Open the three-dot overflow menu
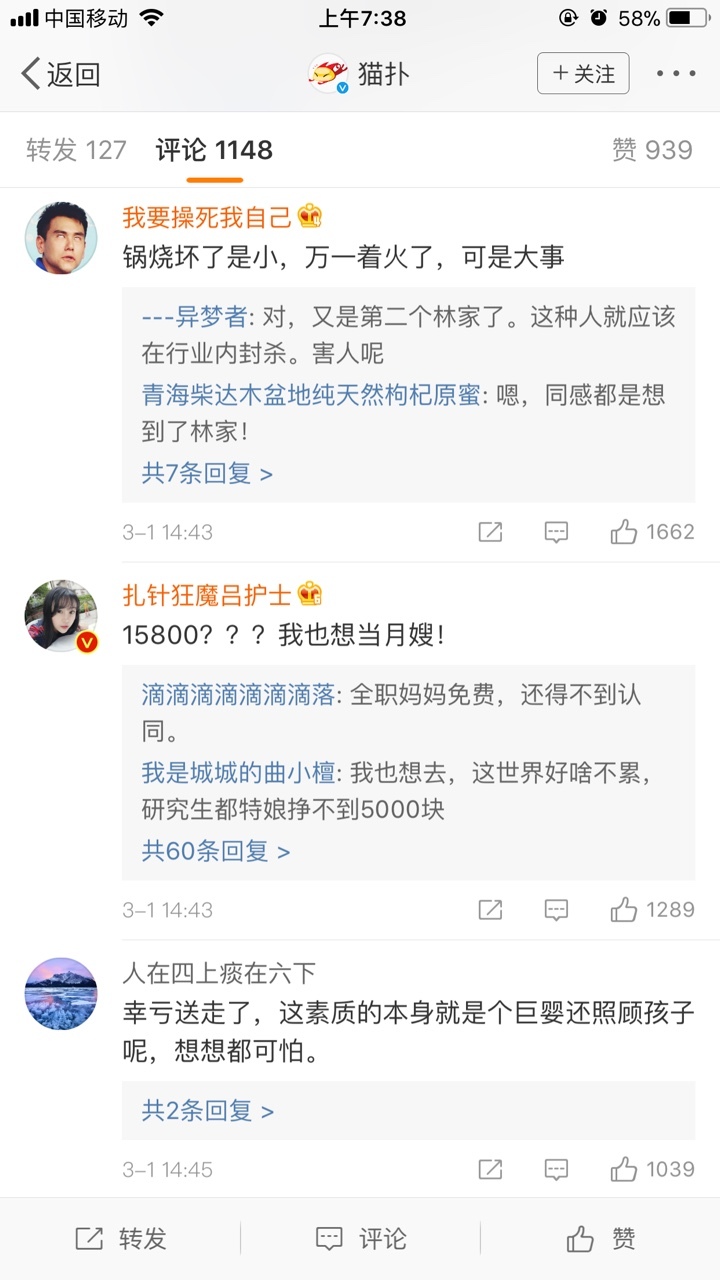Viewport: 720px width, 1280px height. pos(676,74)
